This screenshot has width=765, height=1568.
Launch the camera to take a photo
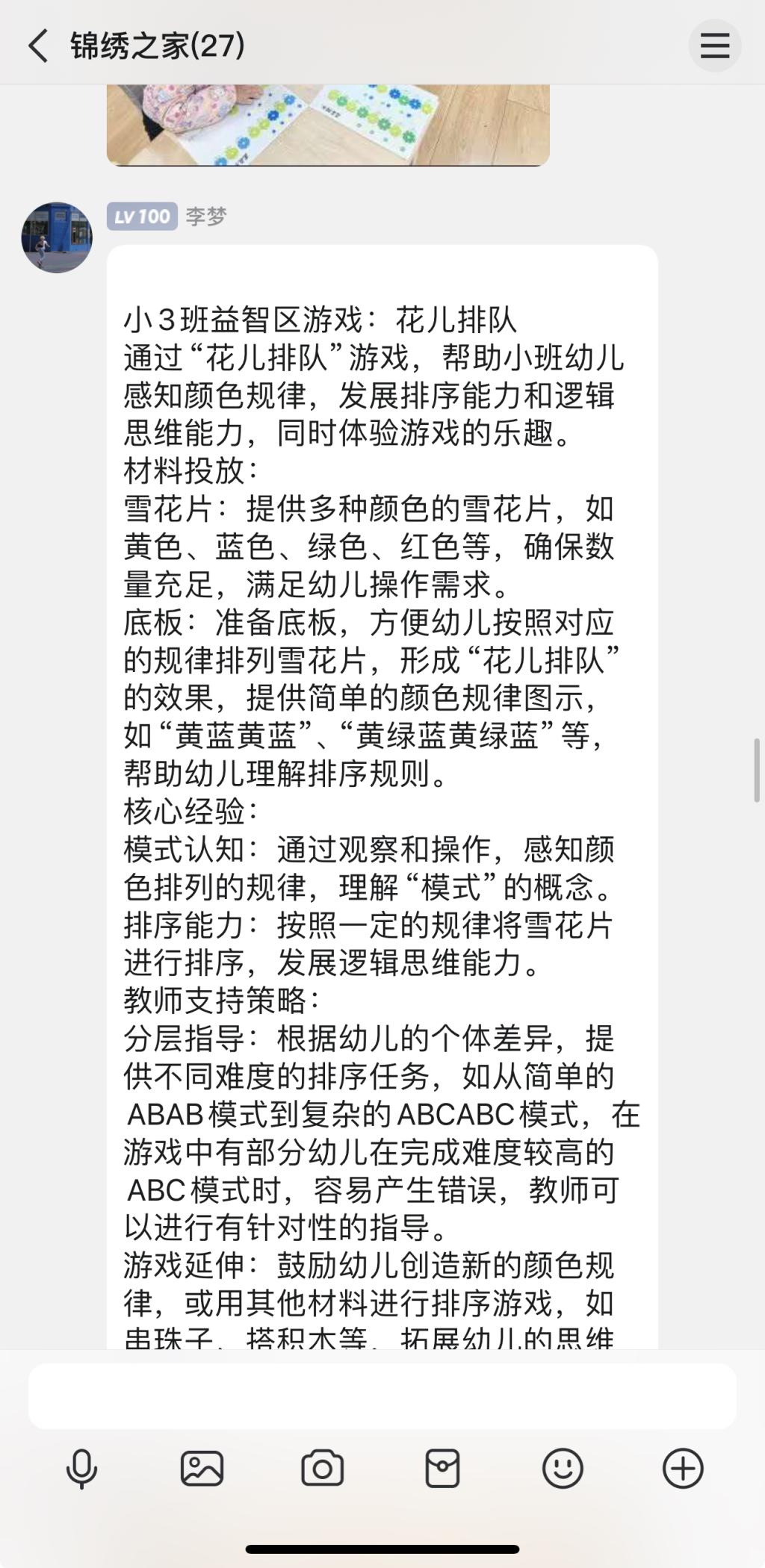[x=322, y=1469]
